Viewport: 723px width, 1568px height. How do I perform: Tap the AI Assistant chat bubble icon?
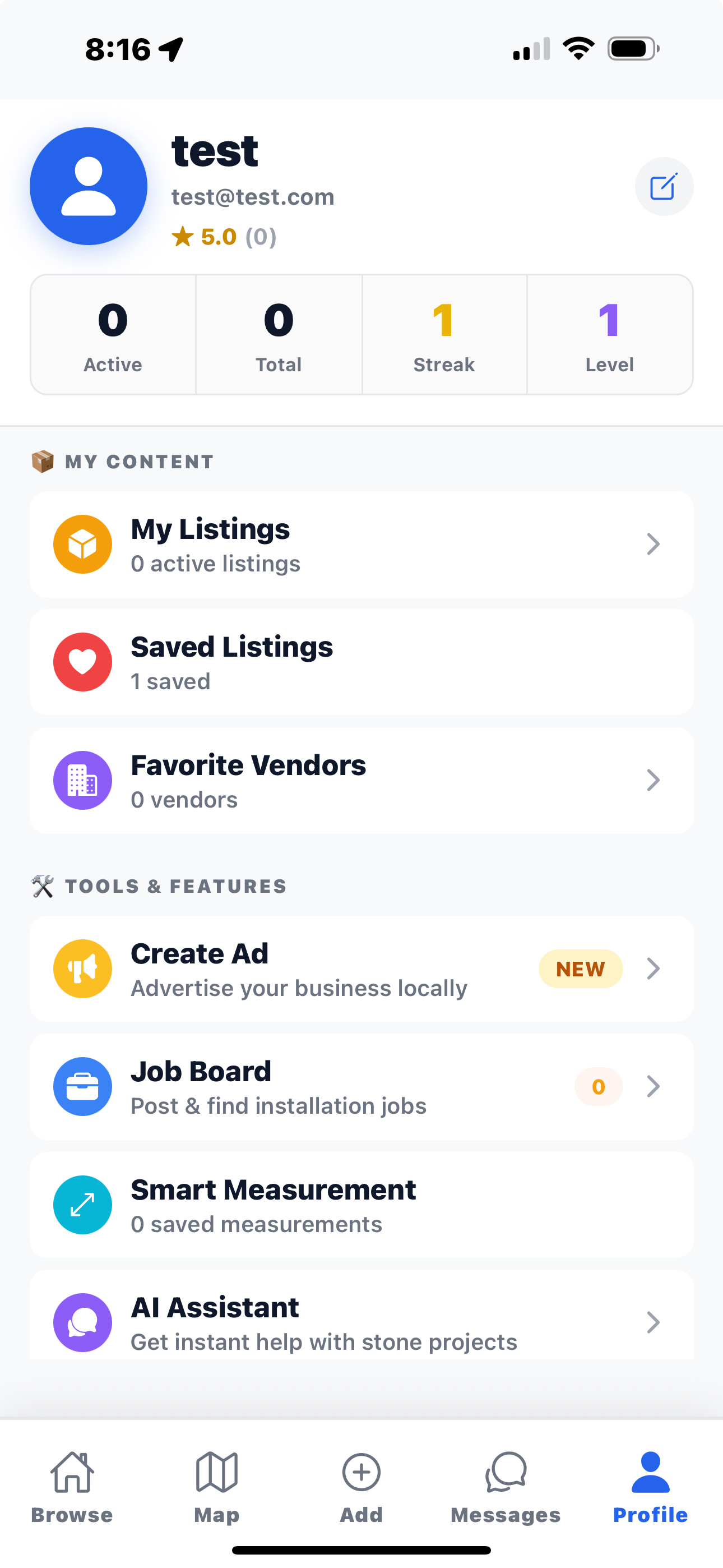click(82, 1322)
